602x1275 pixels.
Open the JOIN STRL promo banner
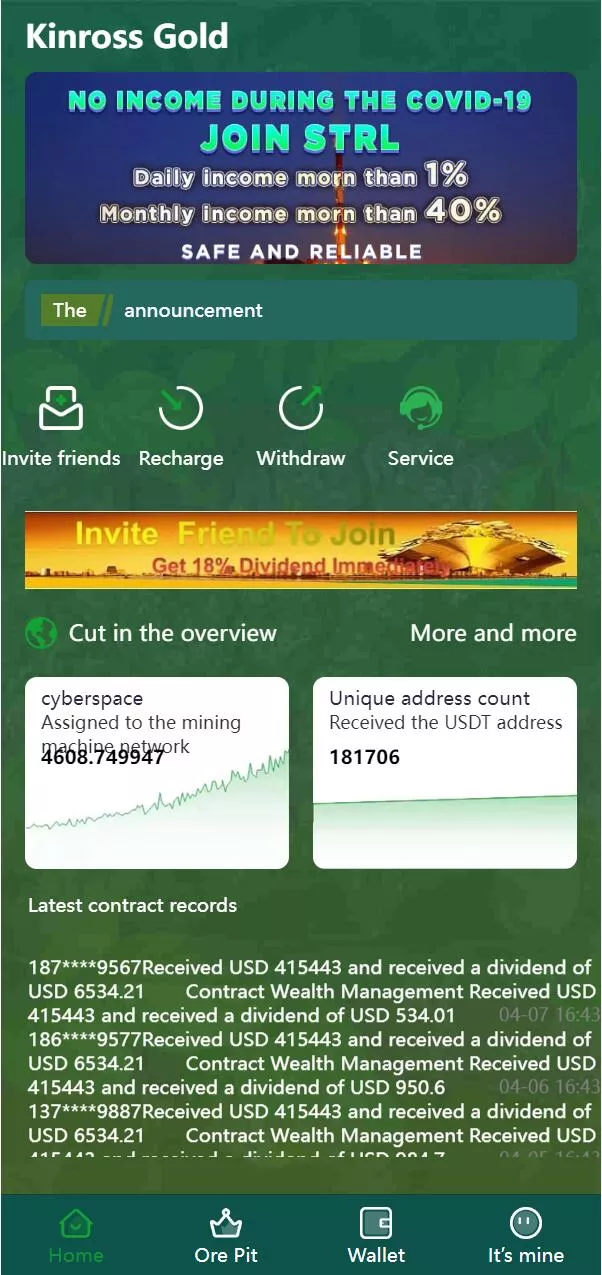click(301, 168)
